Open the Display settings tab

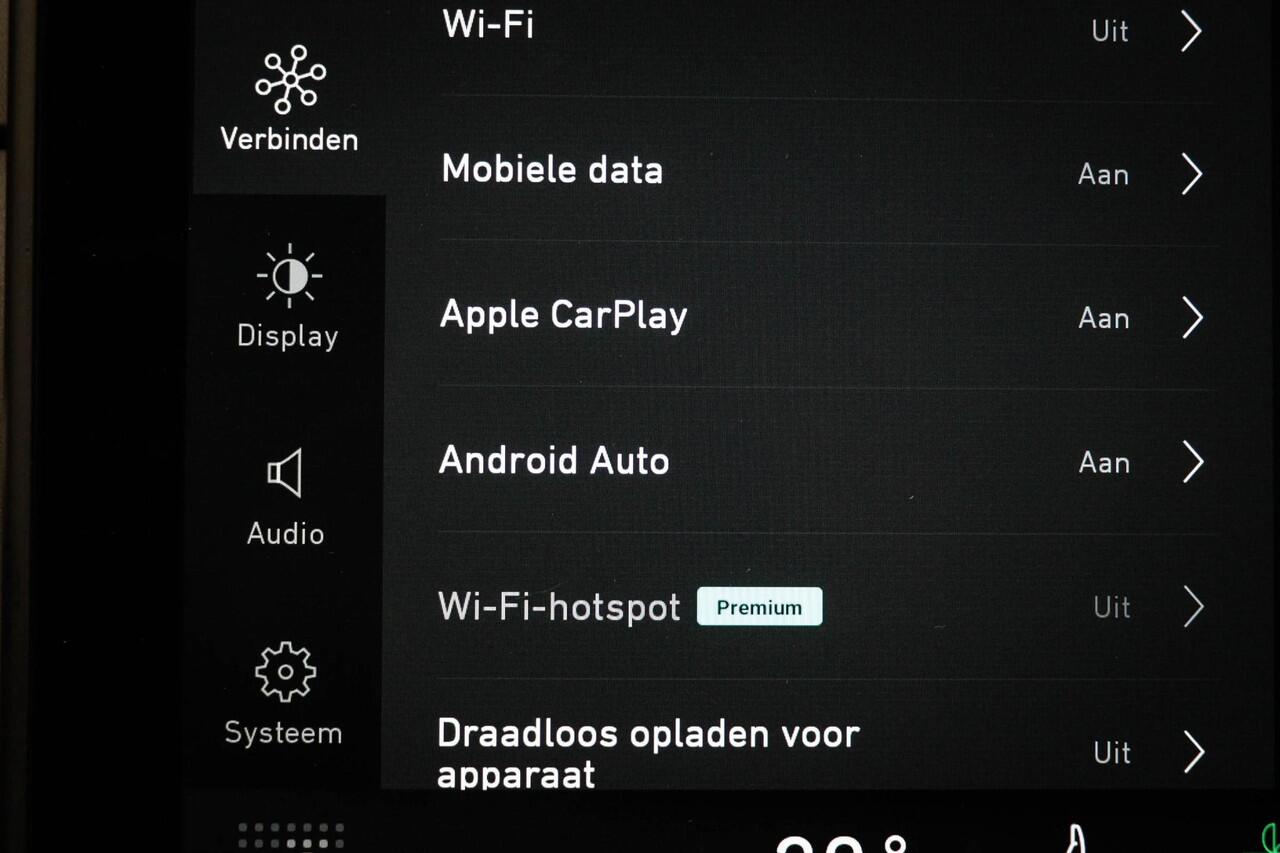(x=288, y=297)
